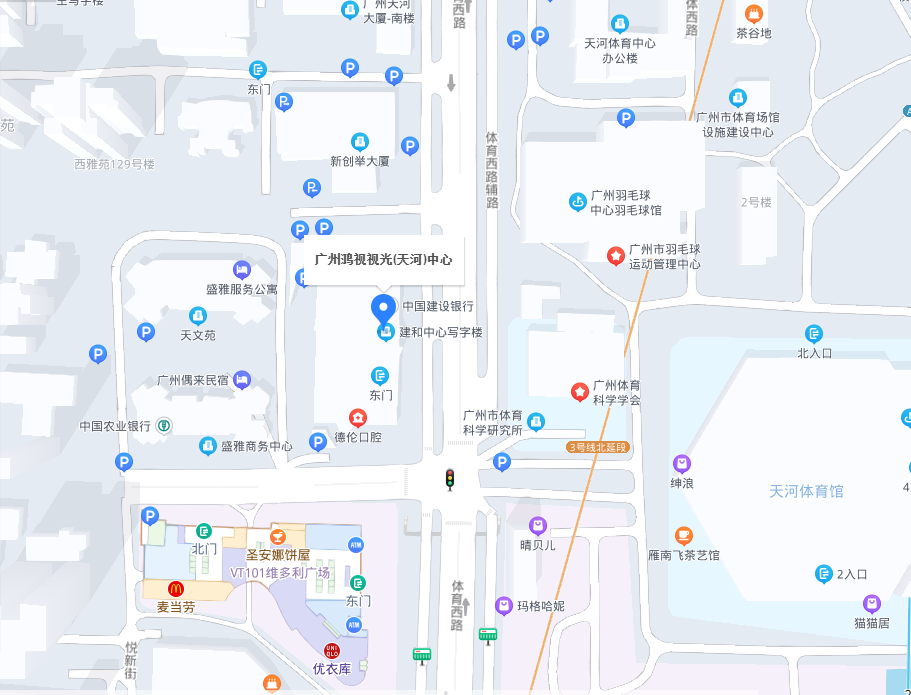Tap the 猫猫居 shop marker
The height and width of the screenshot is (695, 911).
pos(872,604)
